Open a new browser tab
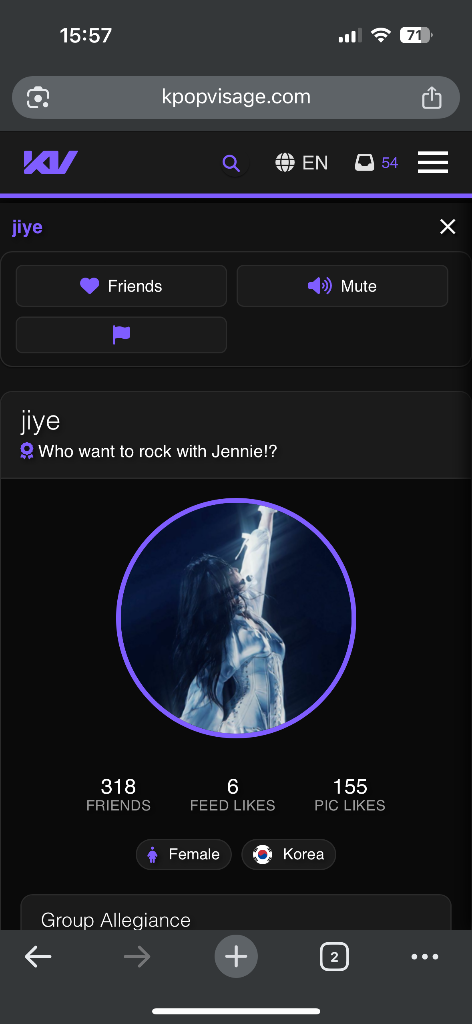Viewport: 472px width, 1024px height. [236, 957]
